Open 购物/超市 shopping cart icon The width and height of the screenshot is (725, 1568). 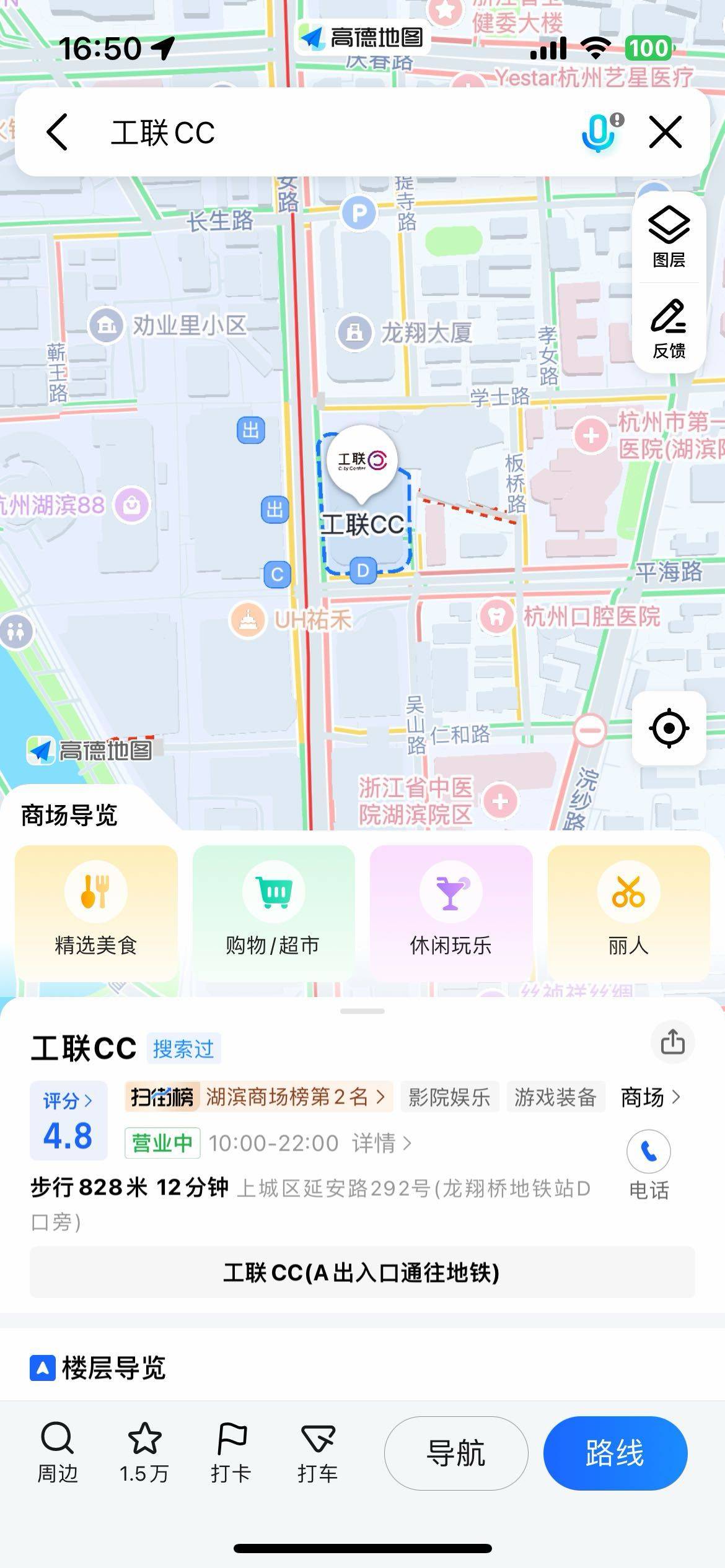[273, 892]
